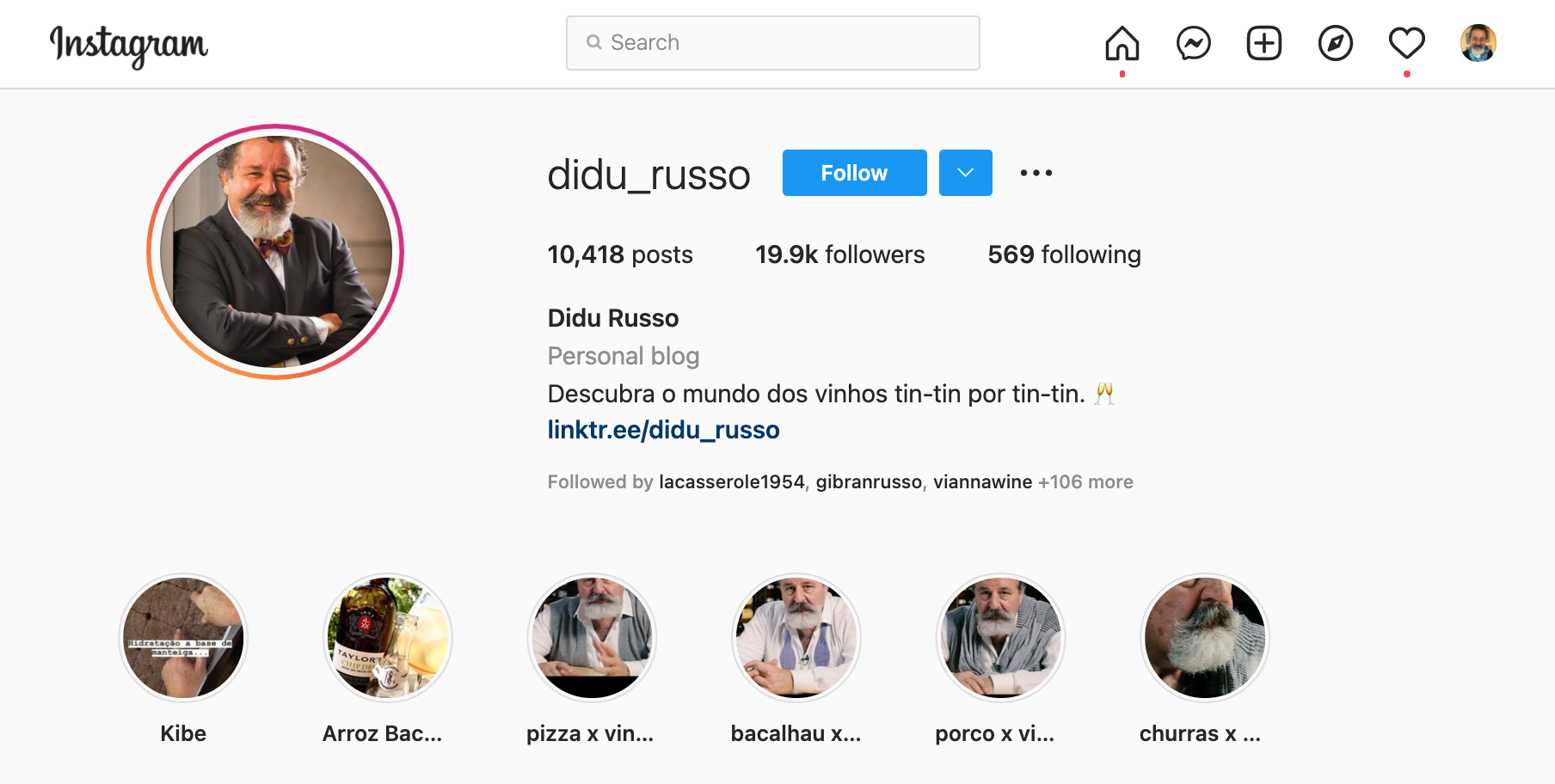Focus the Search field
The image size is (1555, 784).
pyautogui.click(x=772, y=43)
